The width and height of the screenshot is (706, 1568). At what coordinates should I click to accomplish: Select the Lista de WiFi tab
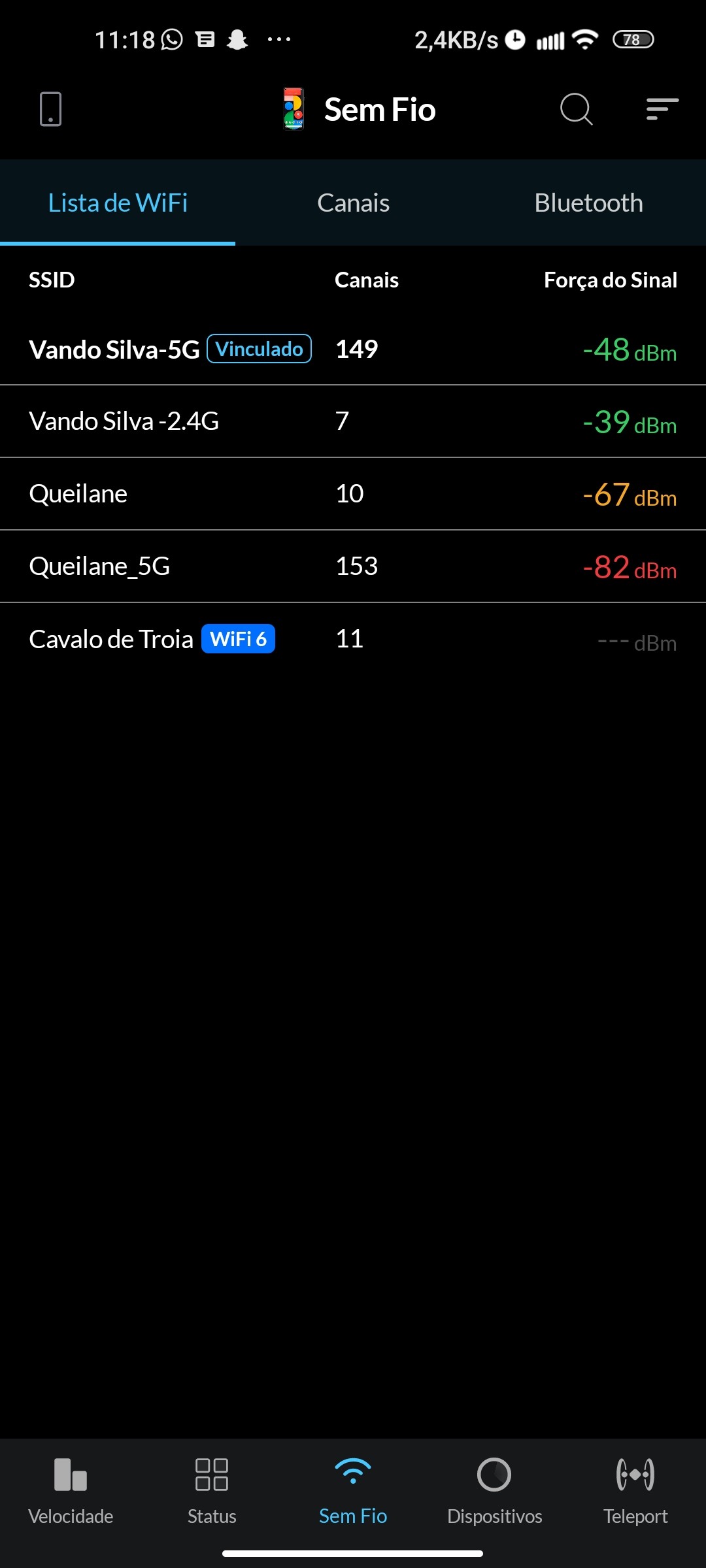[118, 203]
